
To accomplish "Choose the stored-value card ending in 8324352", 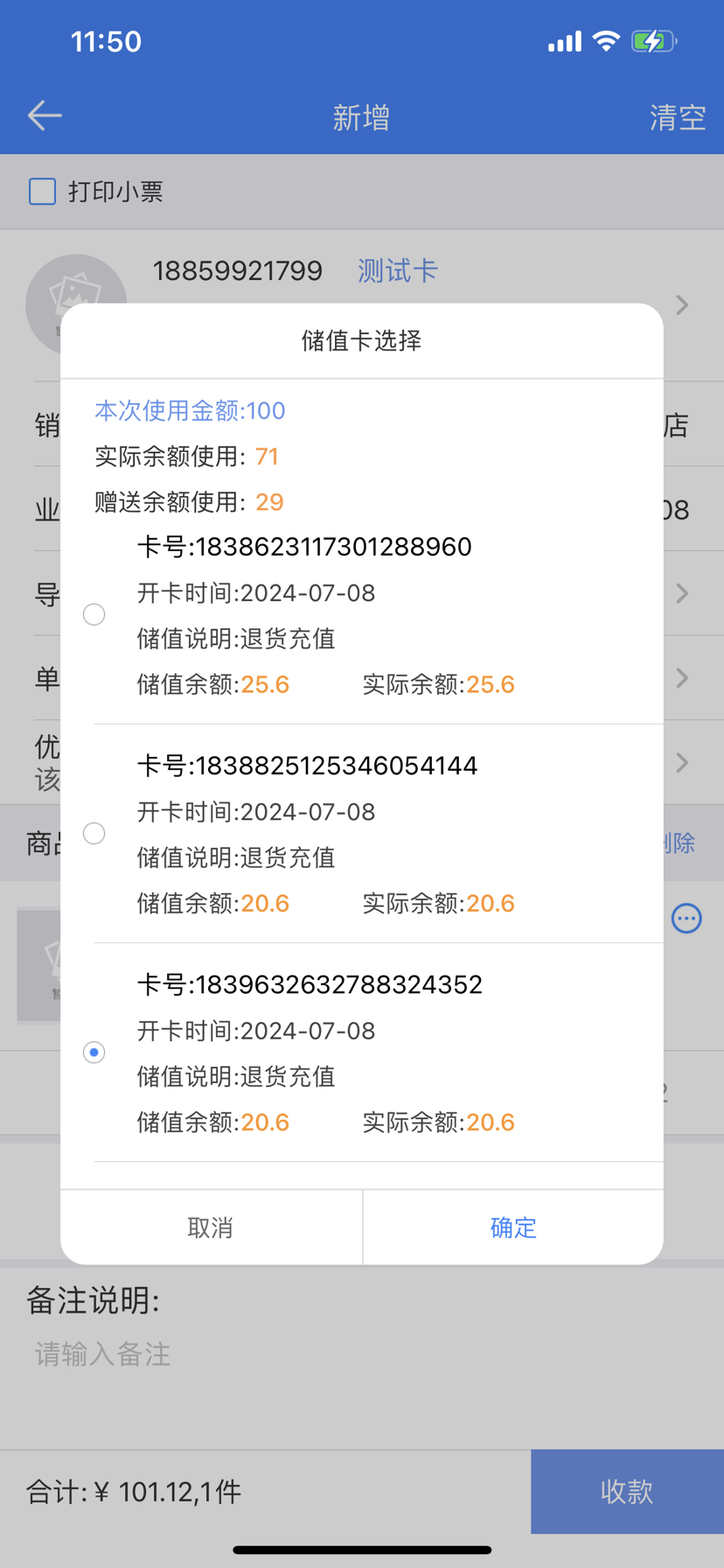I will 94,1052.
